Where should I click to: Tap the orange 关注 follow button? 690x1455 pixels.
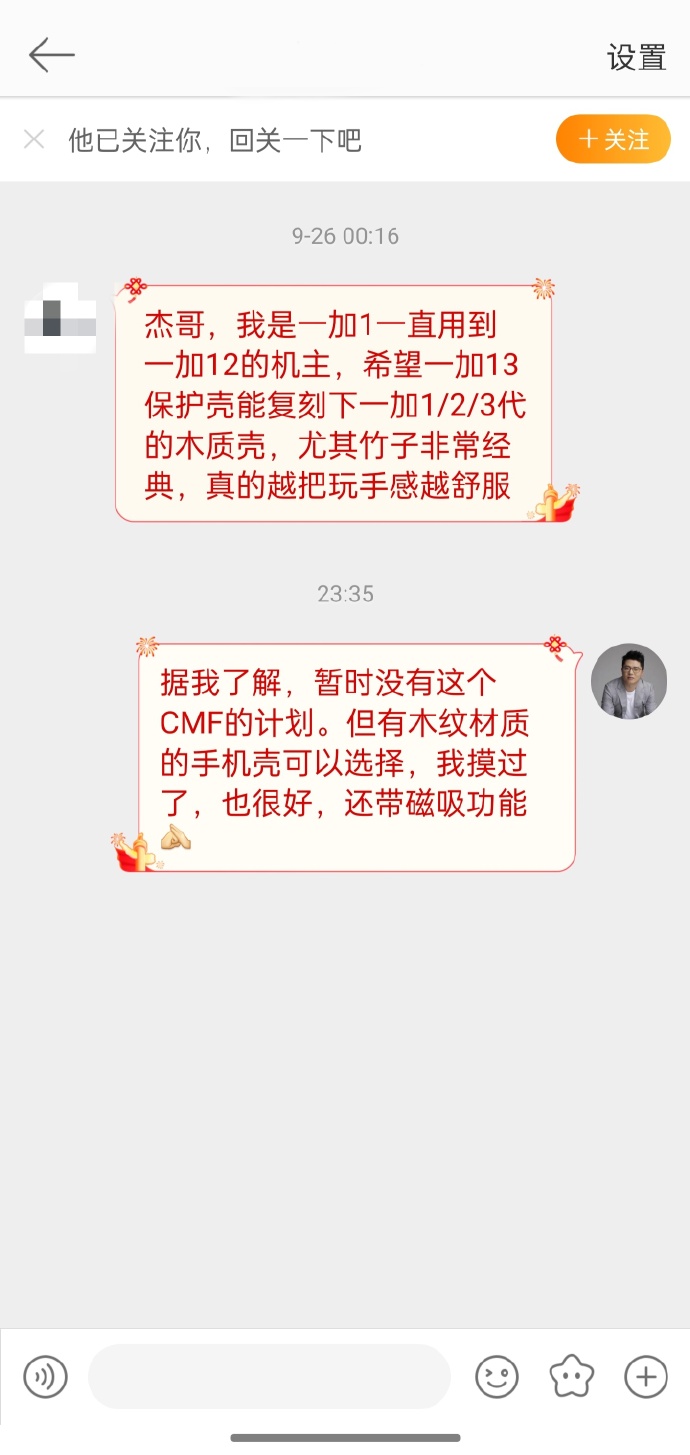(x=613, y=139)
